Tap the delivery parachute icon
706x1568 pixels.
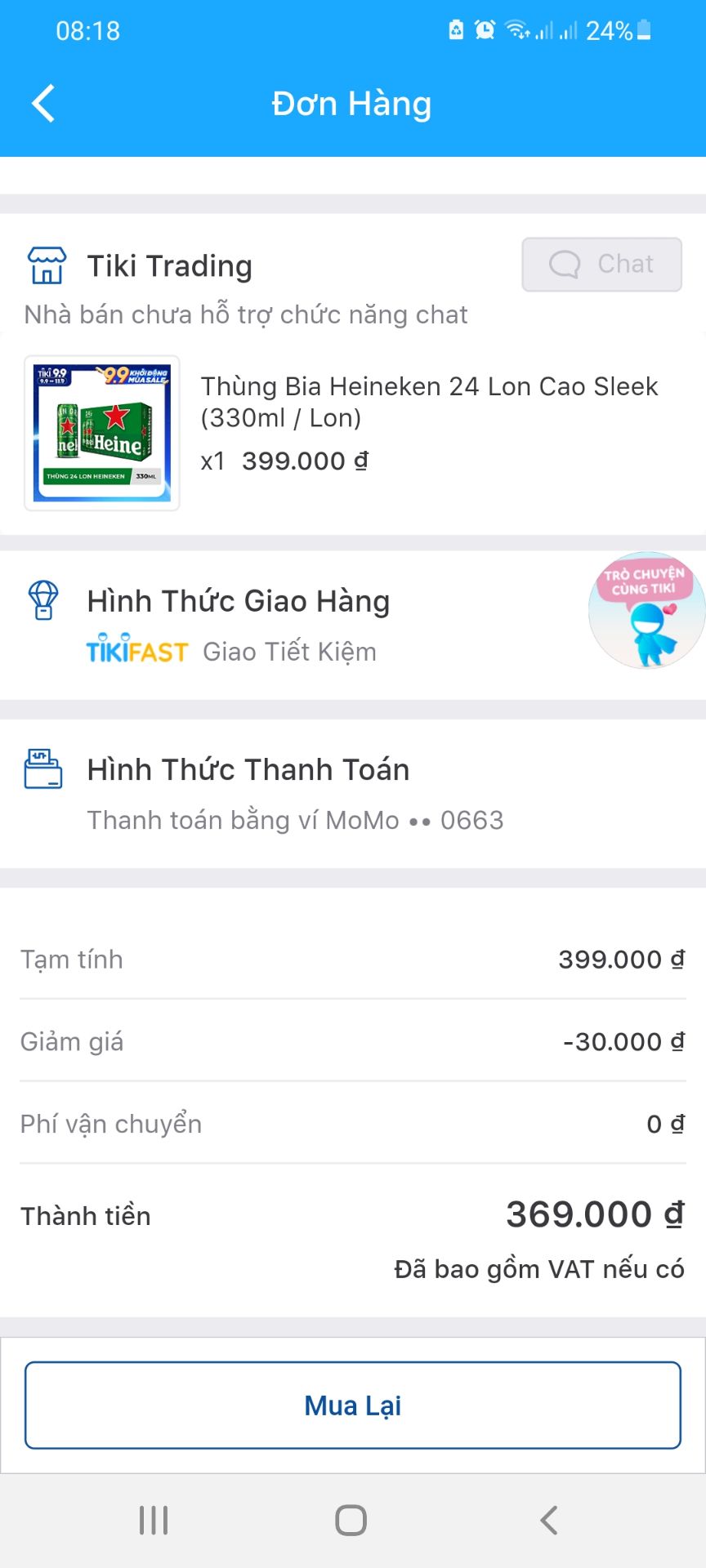[42, 600]
